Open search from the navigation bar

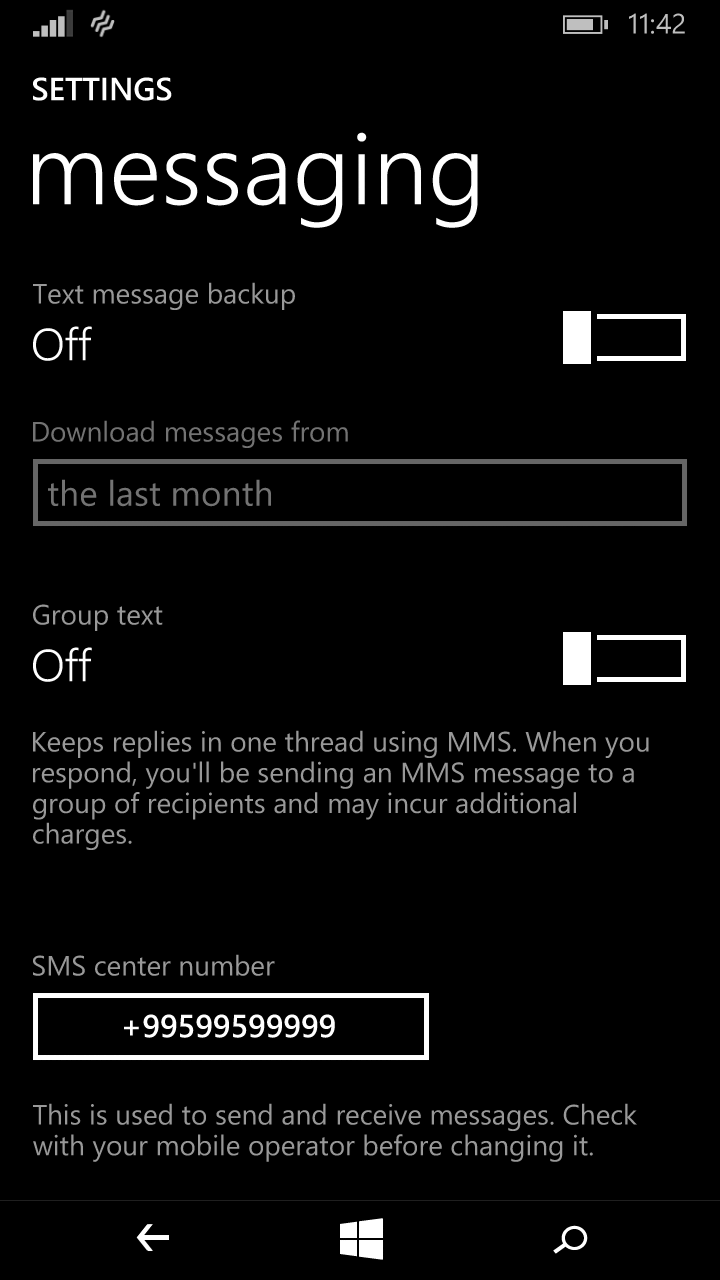click(x=570, y=1239)
